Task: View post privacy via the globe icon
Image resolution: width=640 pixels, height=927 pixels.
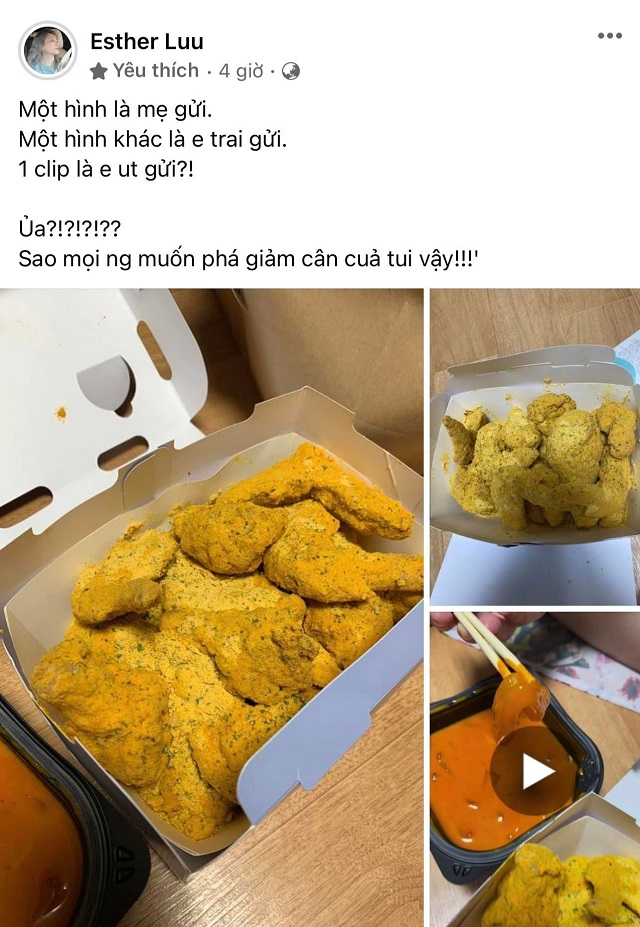Action: (x=291, y=71)
